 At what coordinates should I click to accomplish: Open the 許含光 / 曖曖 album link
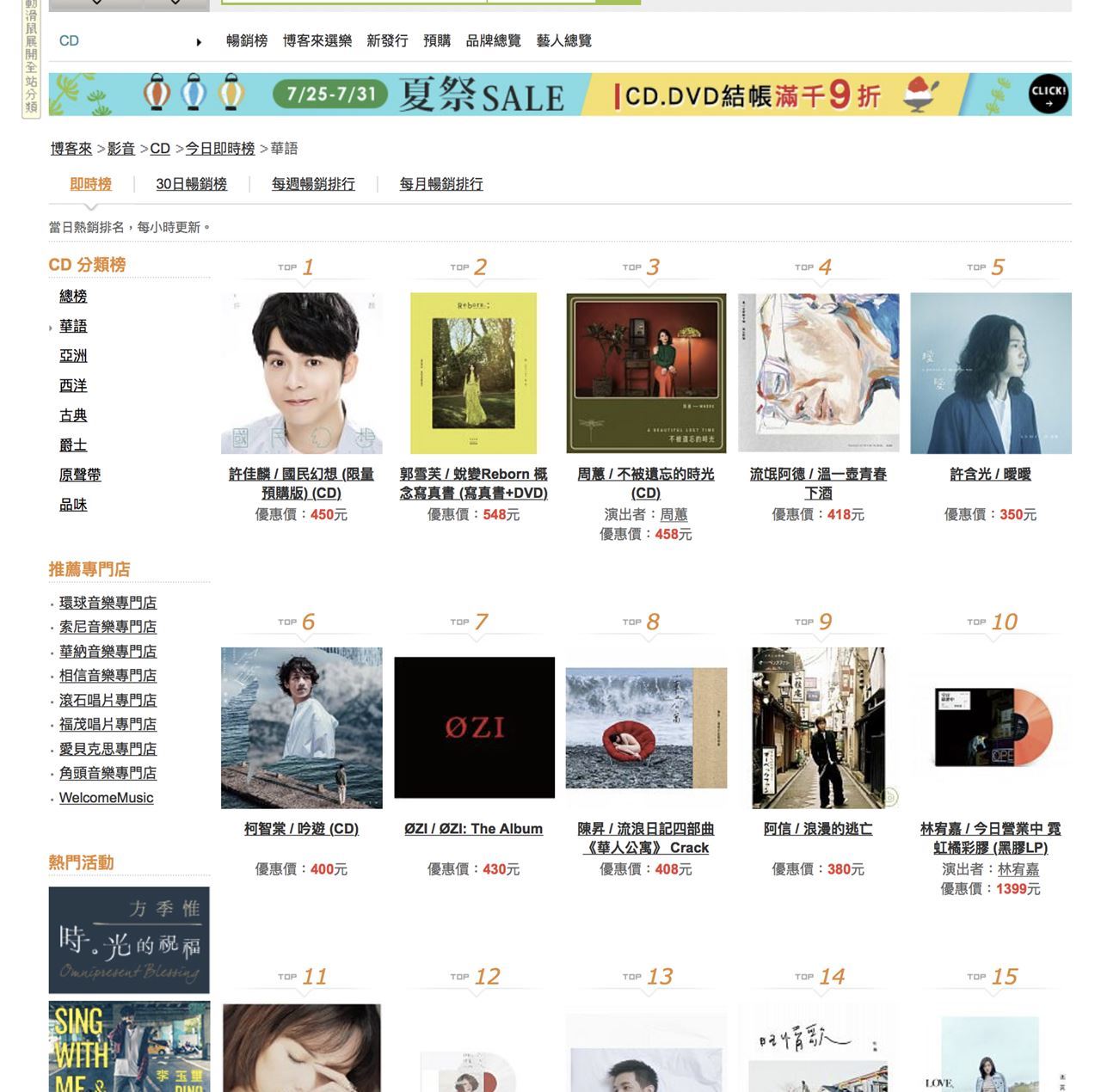click(x=990, y=475)
